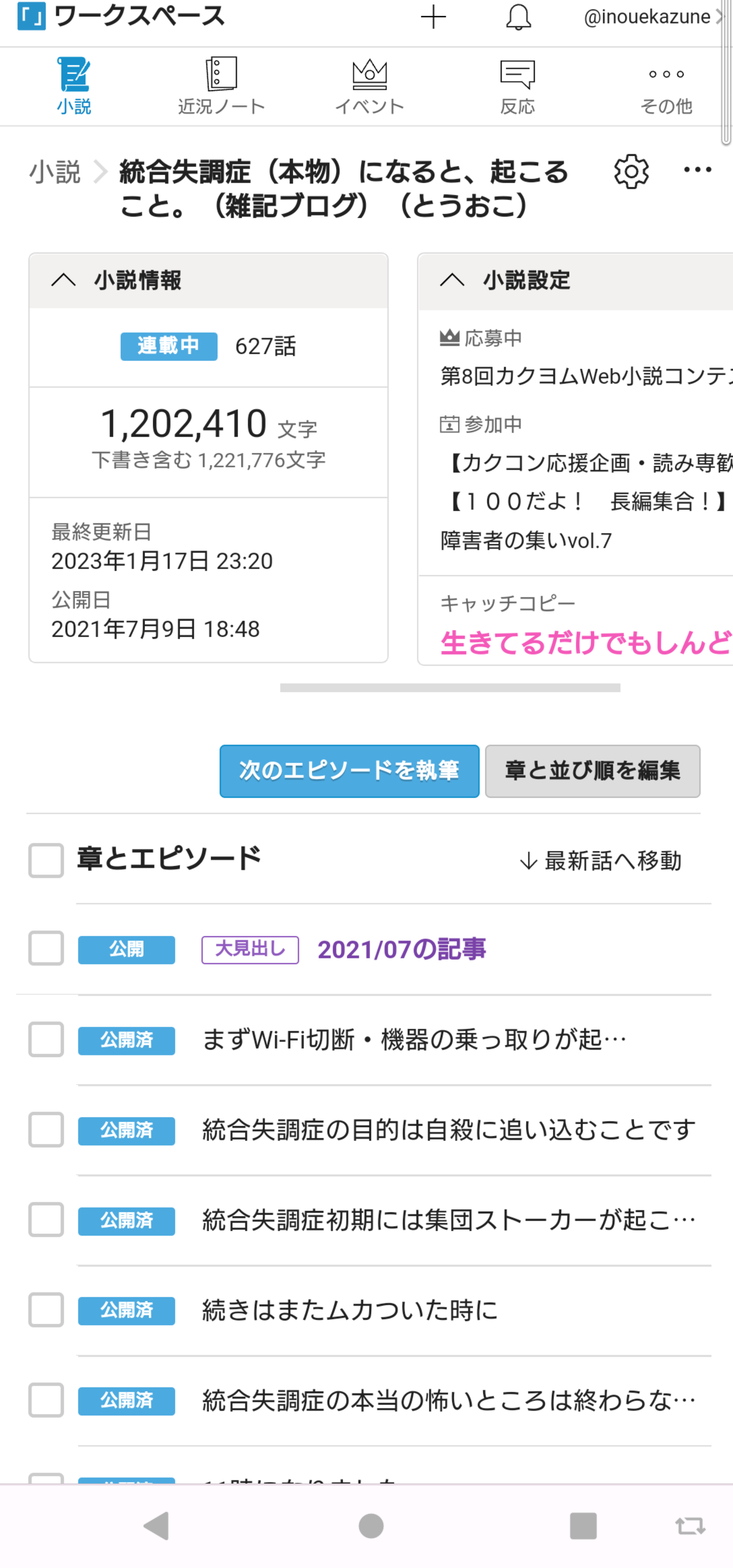This screenshot has width=733, height=1568.
Task: Switch to the イベント tab
Action: coord(370,86)
